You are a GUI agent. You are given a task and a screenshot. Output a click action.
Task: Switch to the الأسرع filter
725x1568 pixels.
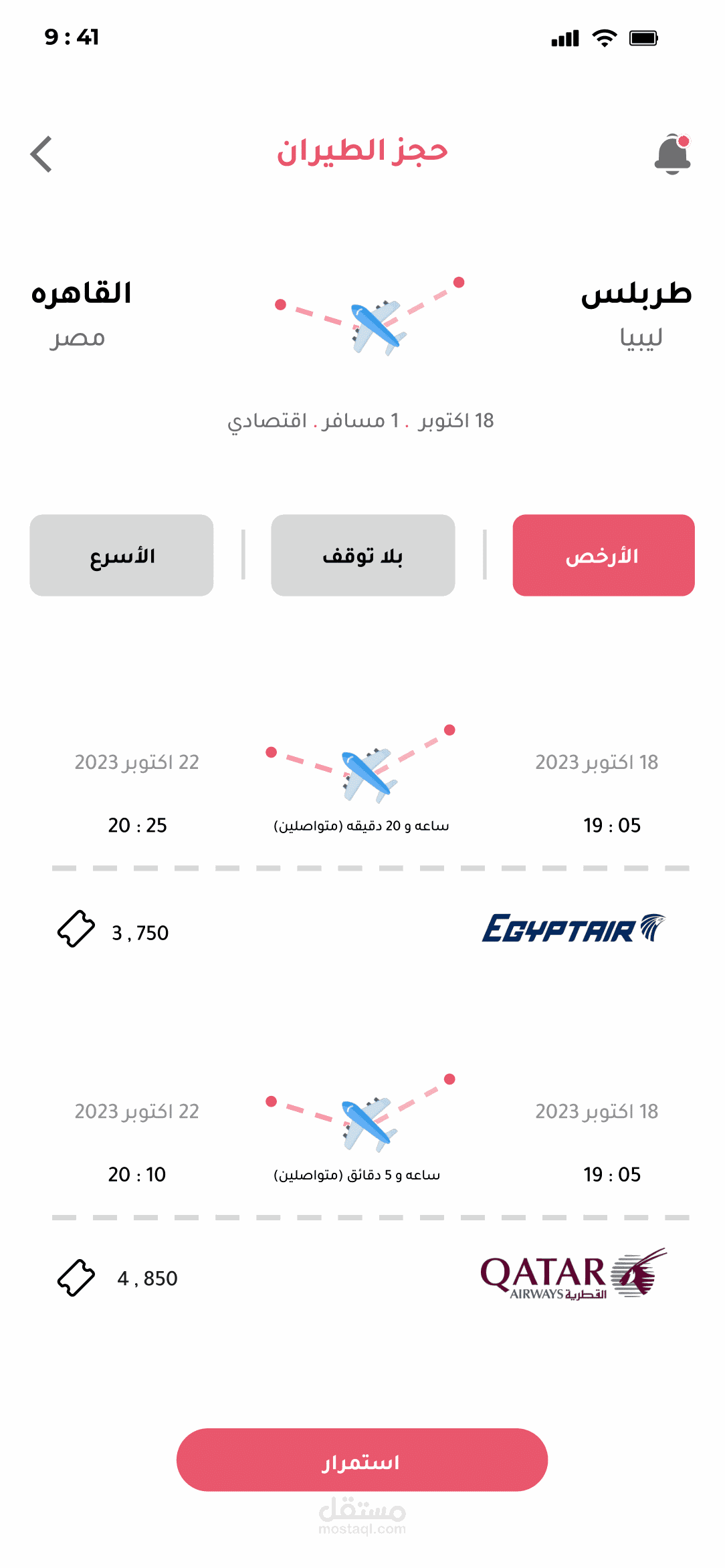point(122,555)
